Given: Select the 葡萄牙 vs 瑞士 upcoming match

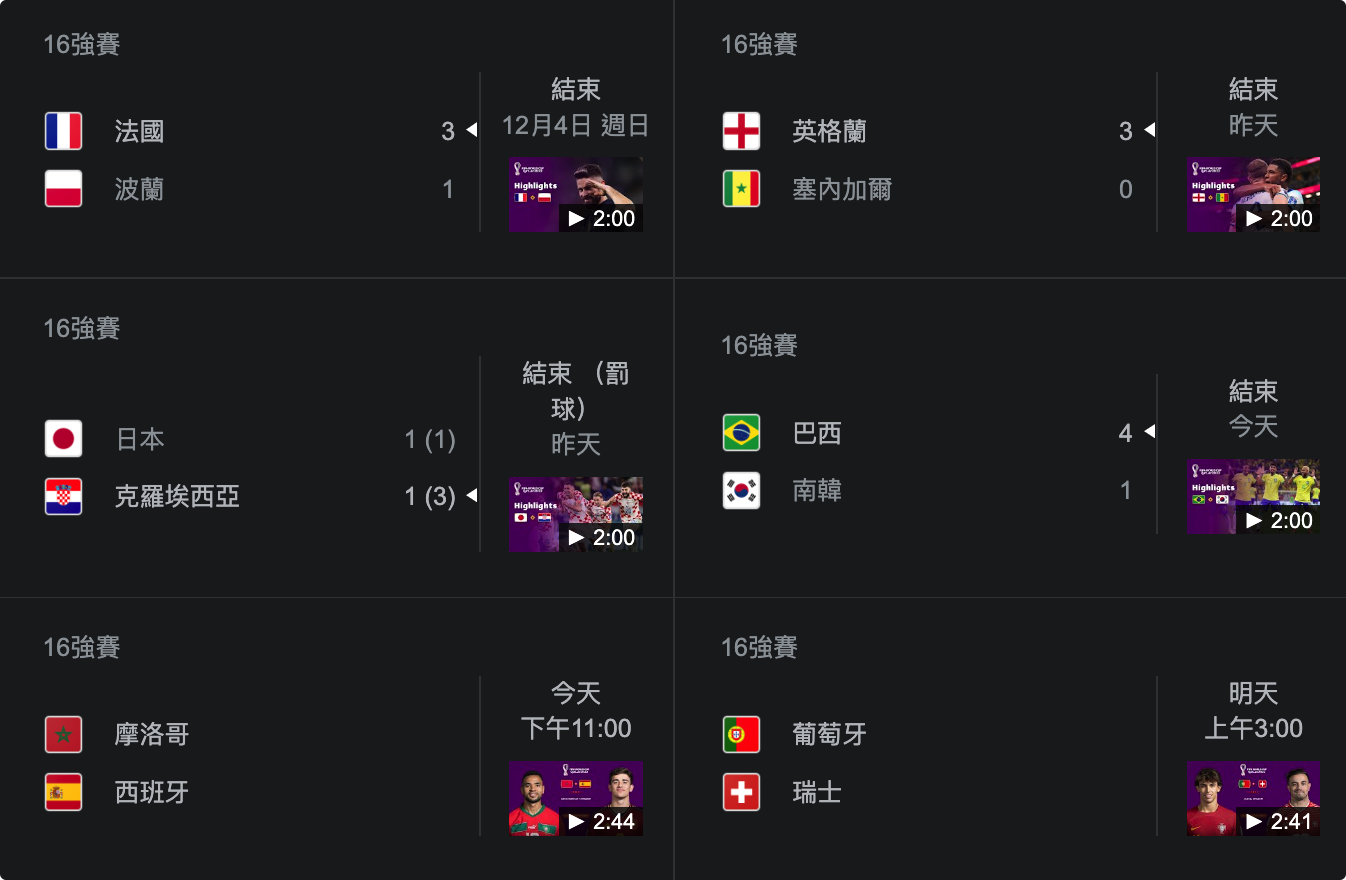Looking at the screenshot, I should point(930,763).
